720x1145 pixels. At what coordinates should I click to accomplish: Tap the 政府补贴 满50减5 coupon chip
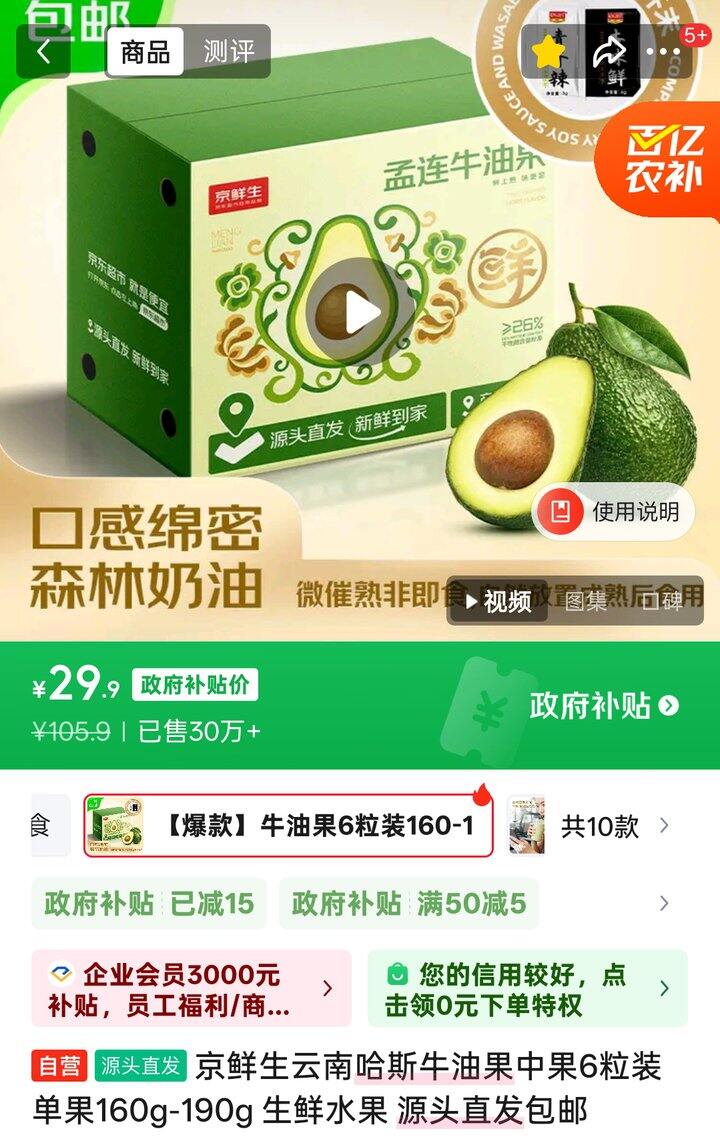pos(408,904)
